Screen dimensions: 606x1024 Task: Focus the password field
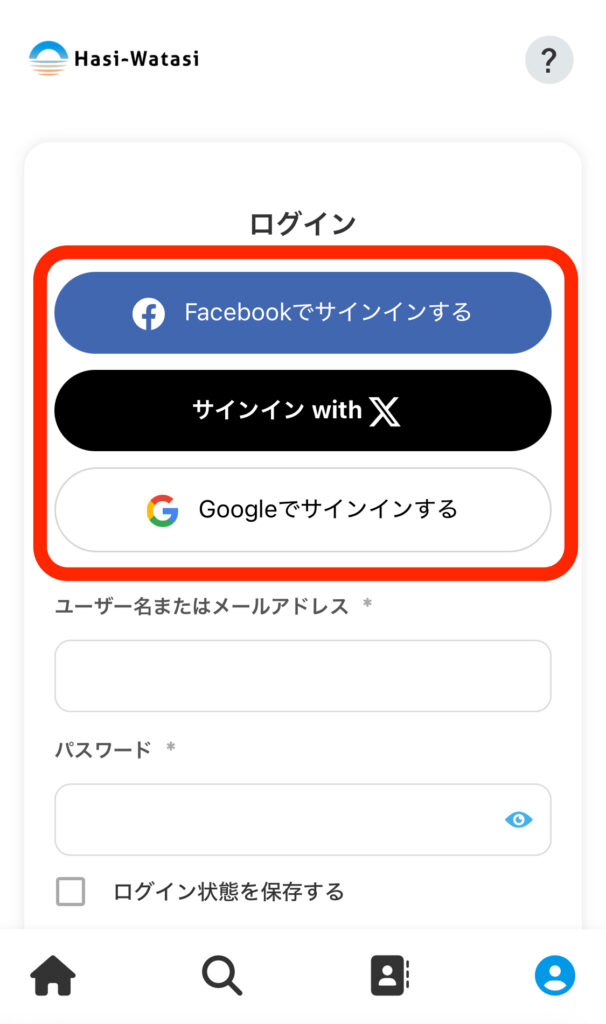[280, 820]
